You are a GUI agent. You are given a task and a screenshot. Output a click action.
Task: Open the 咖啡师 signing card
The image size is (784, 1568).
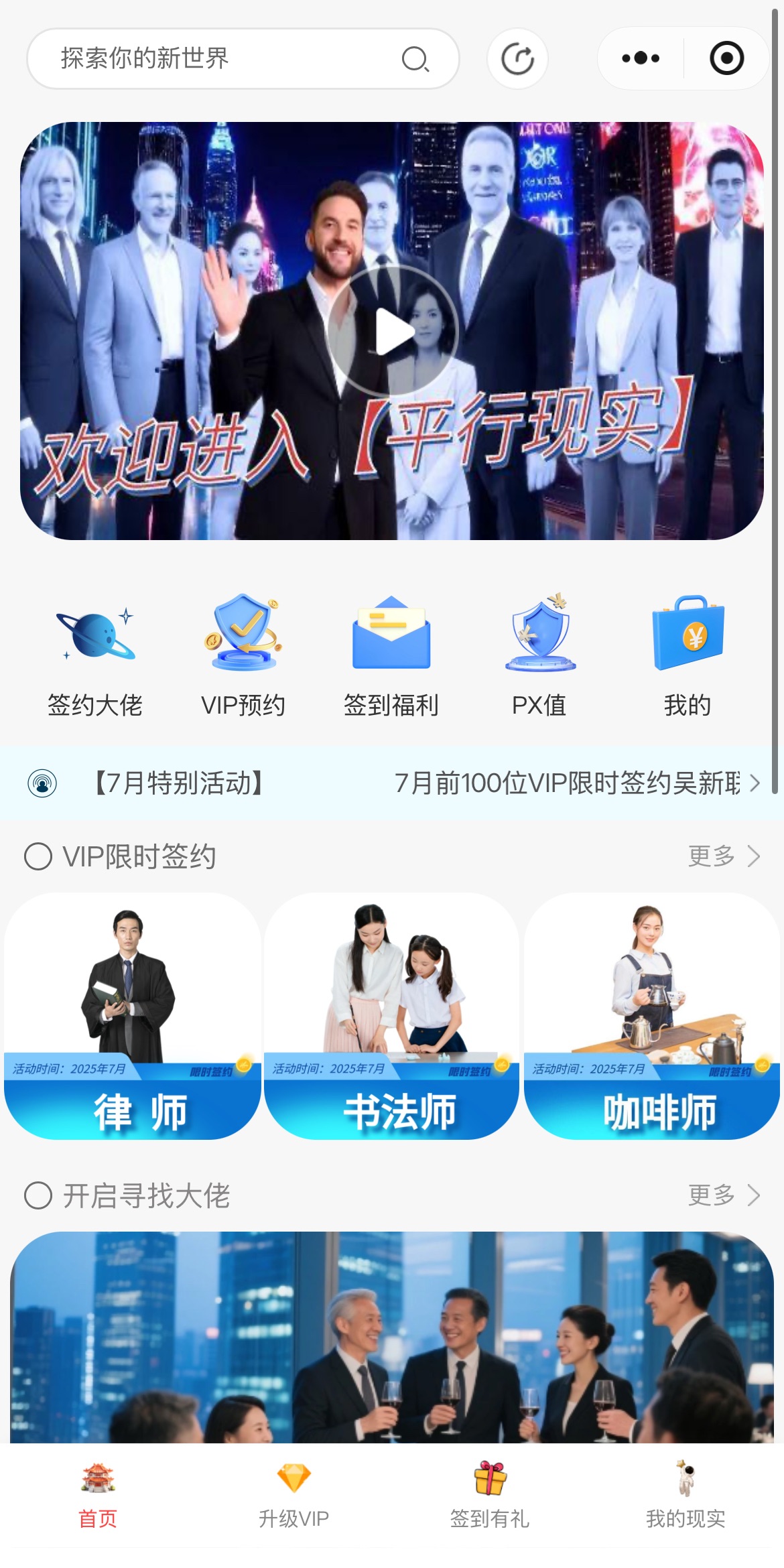tap(651, 1016)
